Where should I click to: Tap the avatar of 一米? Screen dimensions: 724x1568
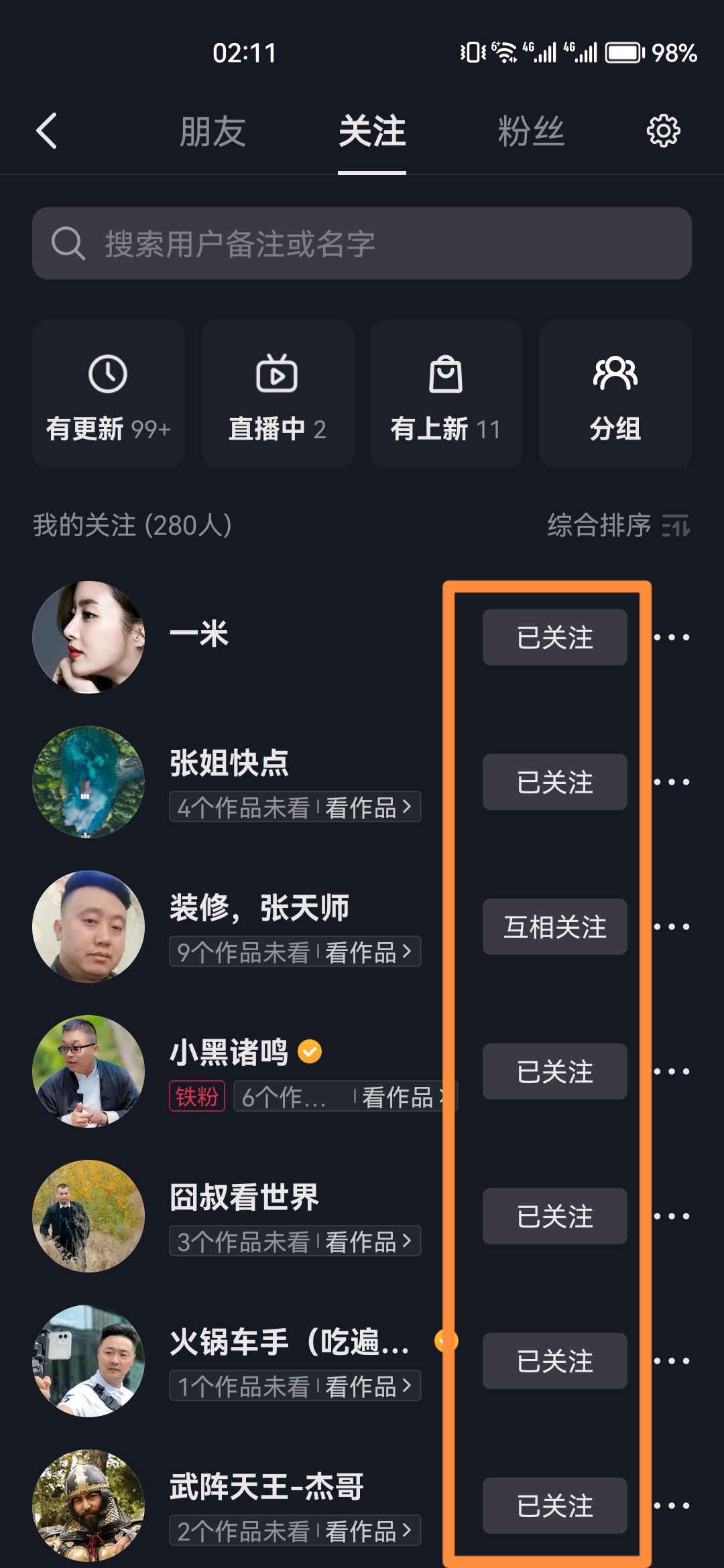88,638
